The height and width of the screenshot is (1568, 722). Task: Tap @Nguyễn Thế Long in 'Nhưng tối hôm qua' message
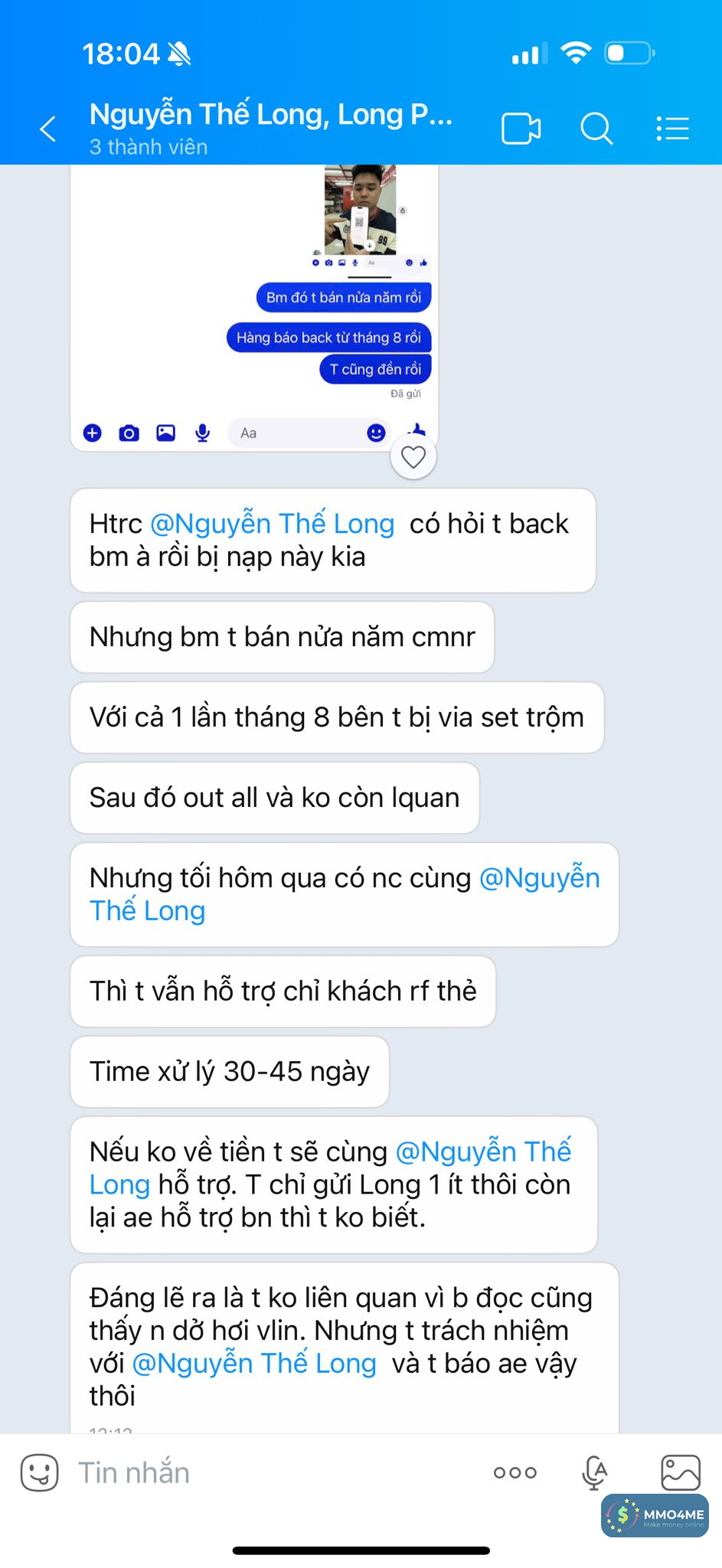pos(539,878)
